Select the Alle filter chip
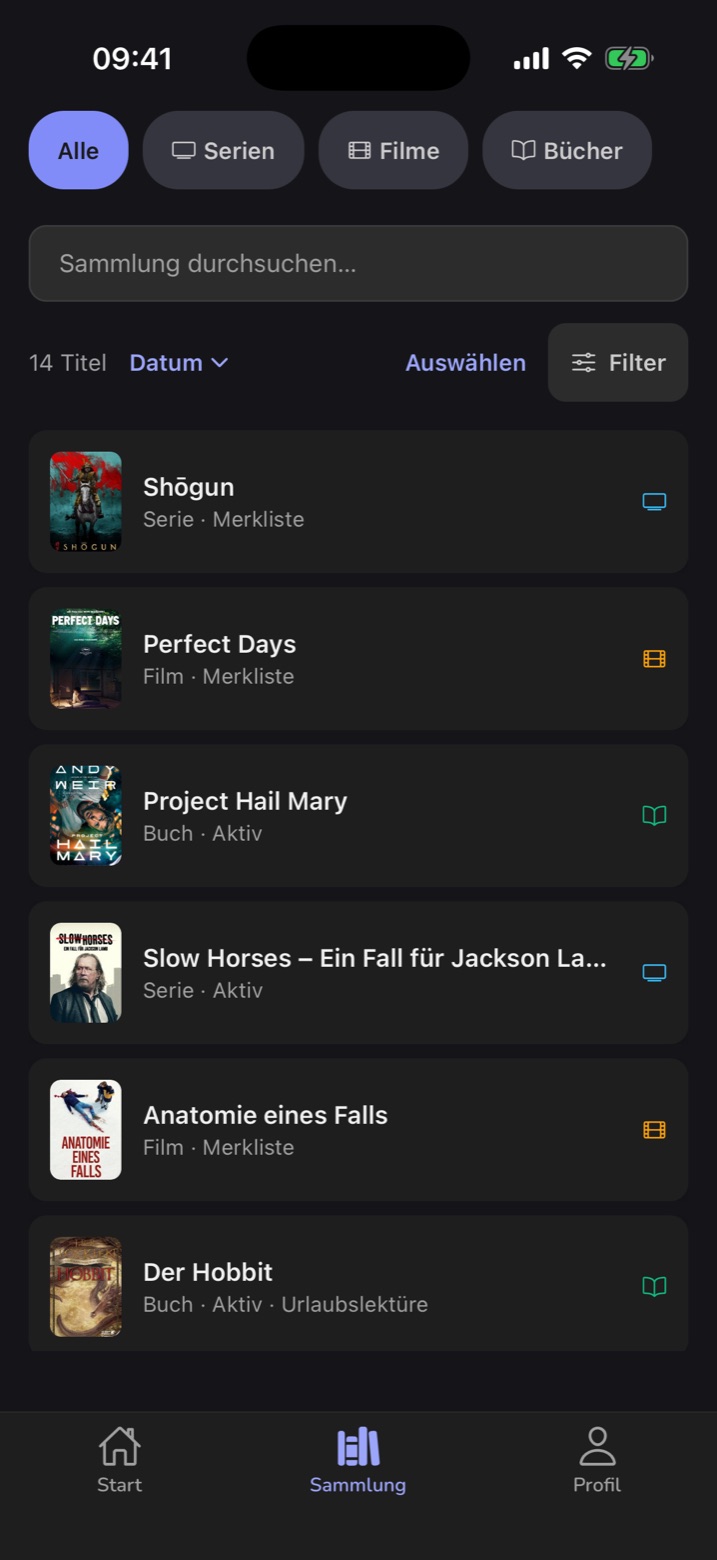The width and height of the screenshot is (717, 1560). click(78, 150)
